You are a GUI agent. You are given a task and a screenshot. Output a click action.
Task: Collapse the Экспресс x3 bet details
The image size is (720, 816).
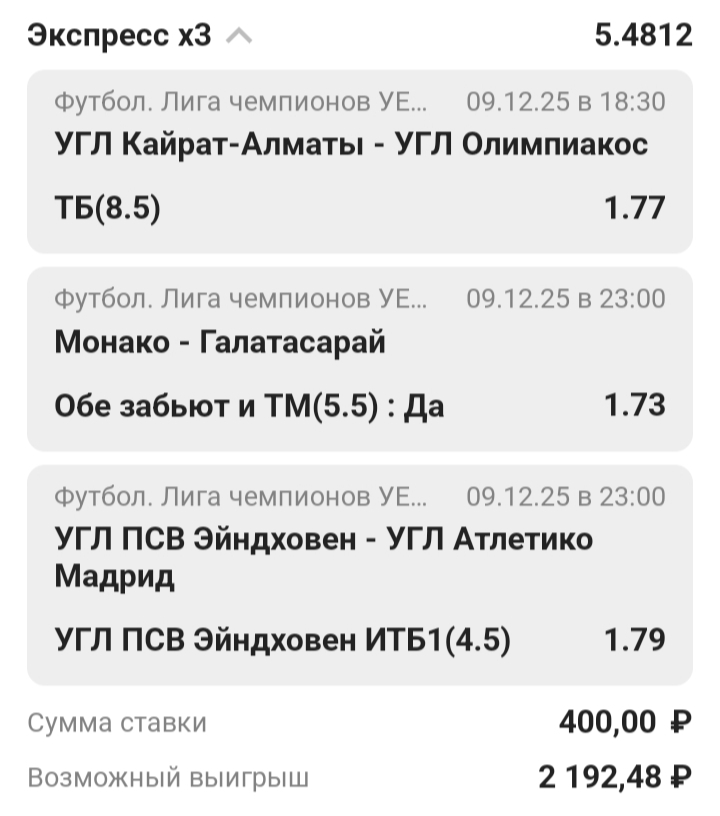click(x=239, y=37)
